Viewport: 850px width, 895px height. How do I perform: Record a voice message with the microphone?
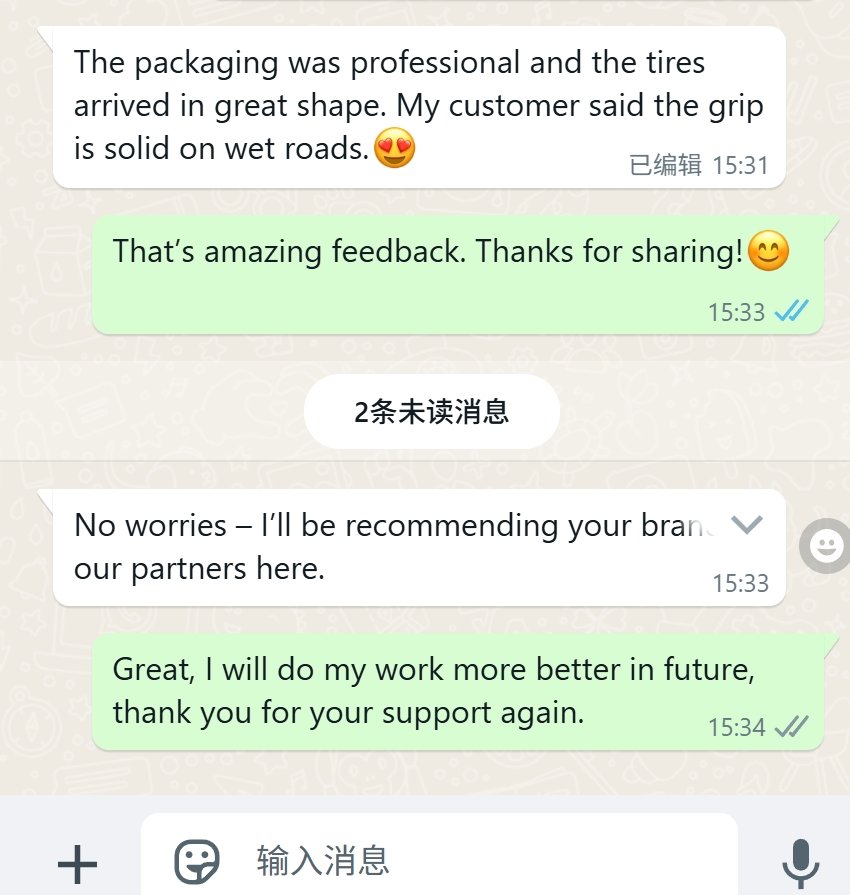(x=800, y=862)
